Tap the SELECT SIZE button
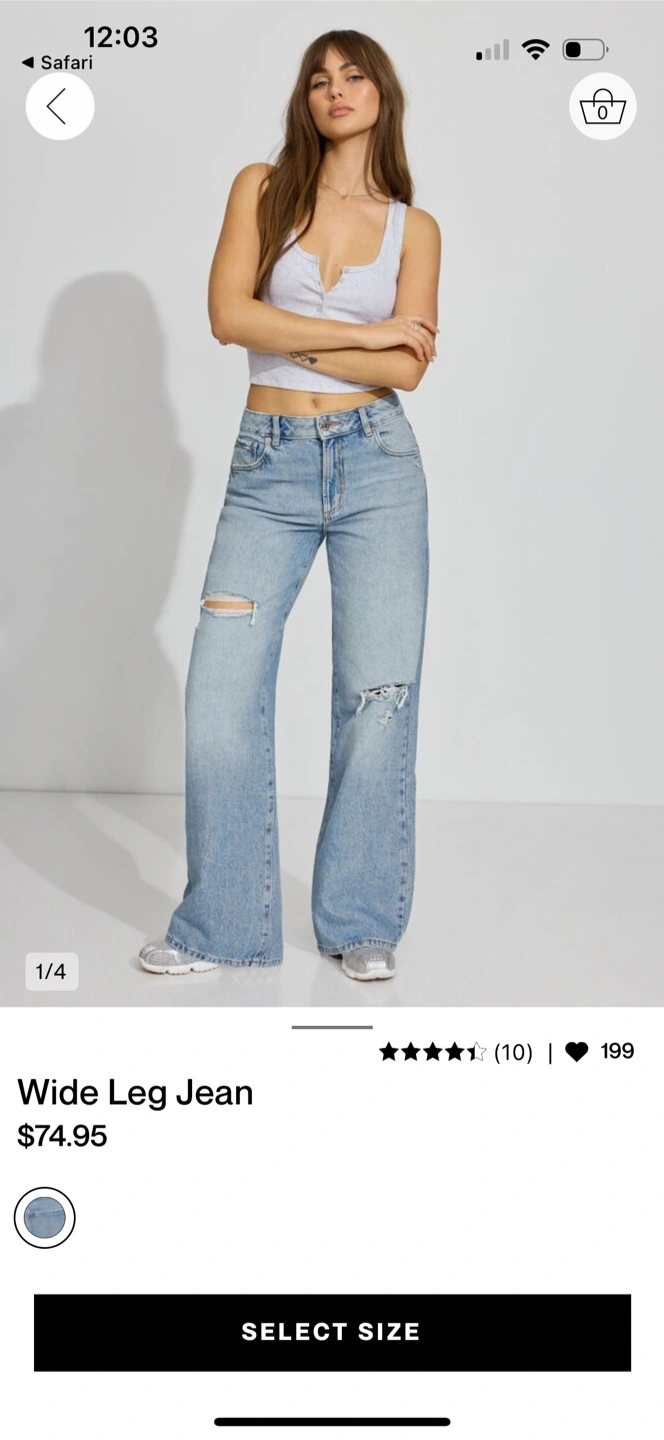Screen dimensions: 664x1440 click(332, 1332)
